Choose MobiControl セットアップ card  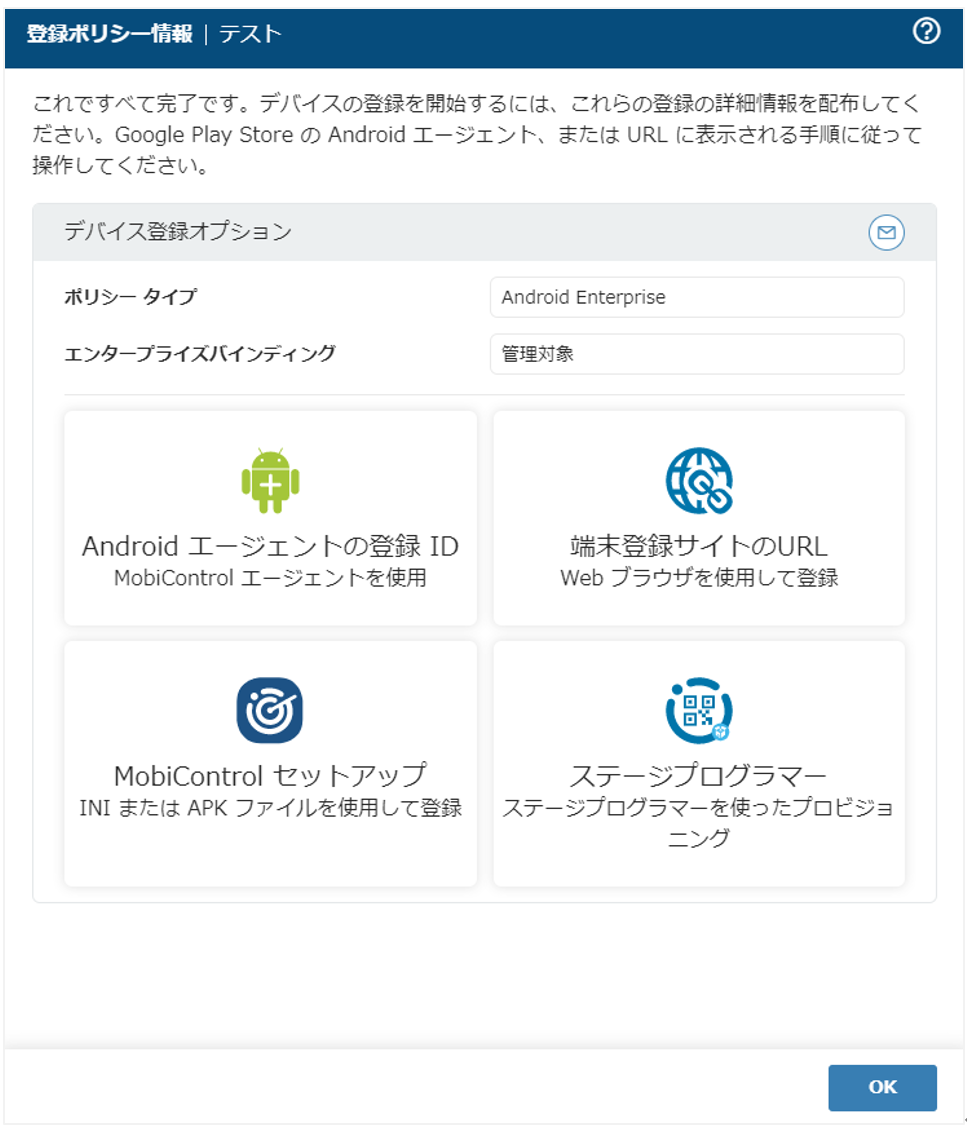click(x=270, y=763)
